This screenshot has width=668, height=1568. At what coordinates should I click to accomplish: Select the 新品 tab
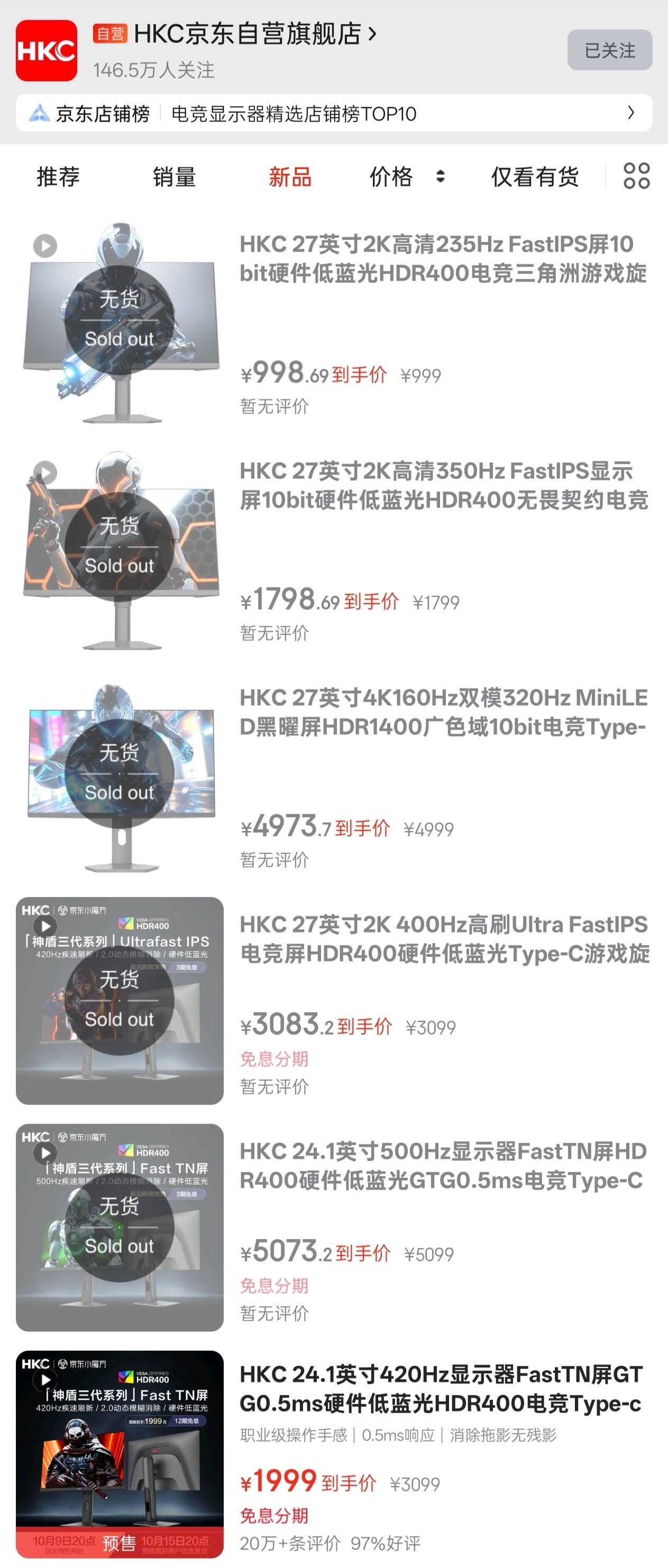click(290, 177)
